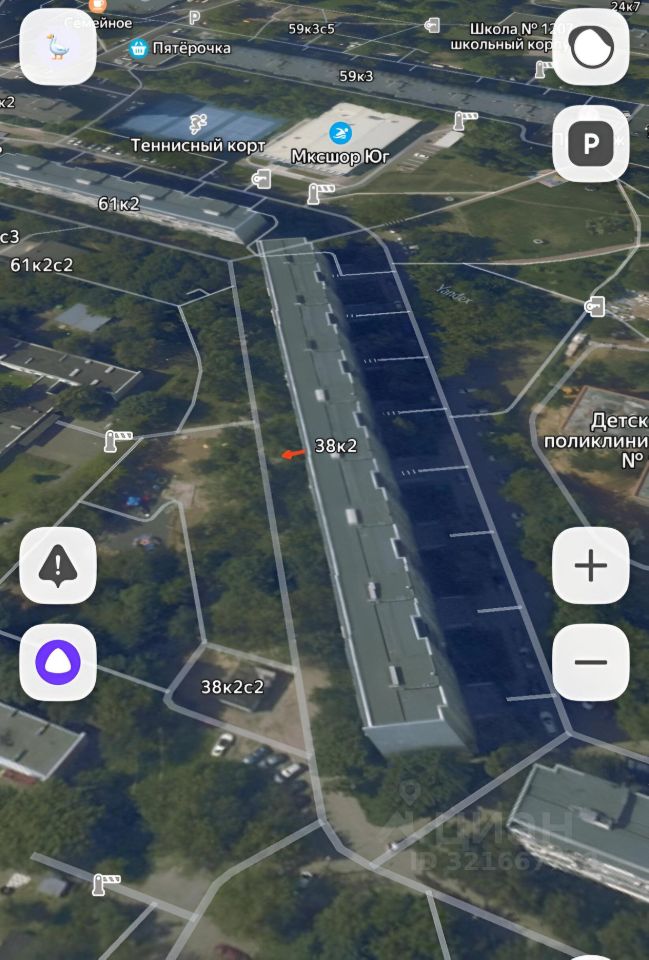Launch the Alice voice assistant
Screen dimensions: 649x960
point(58,662)
